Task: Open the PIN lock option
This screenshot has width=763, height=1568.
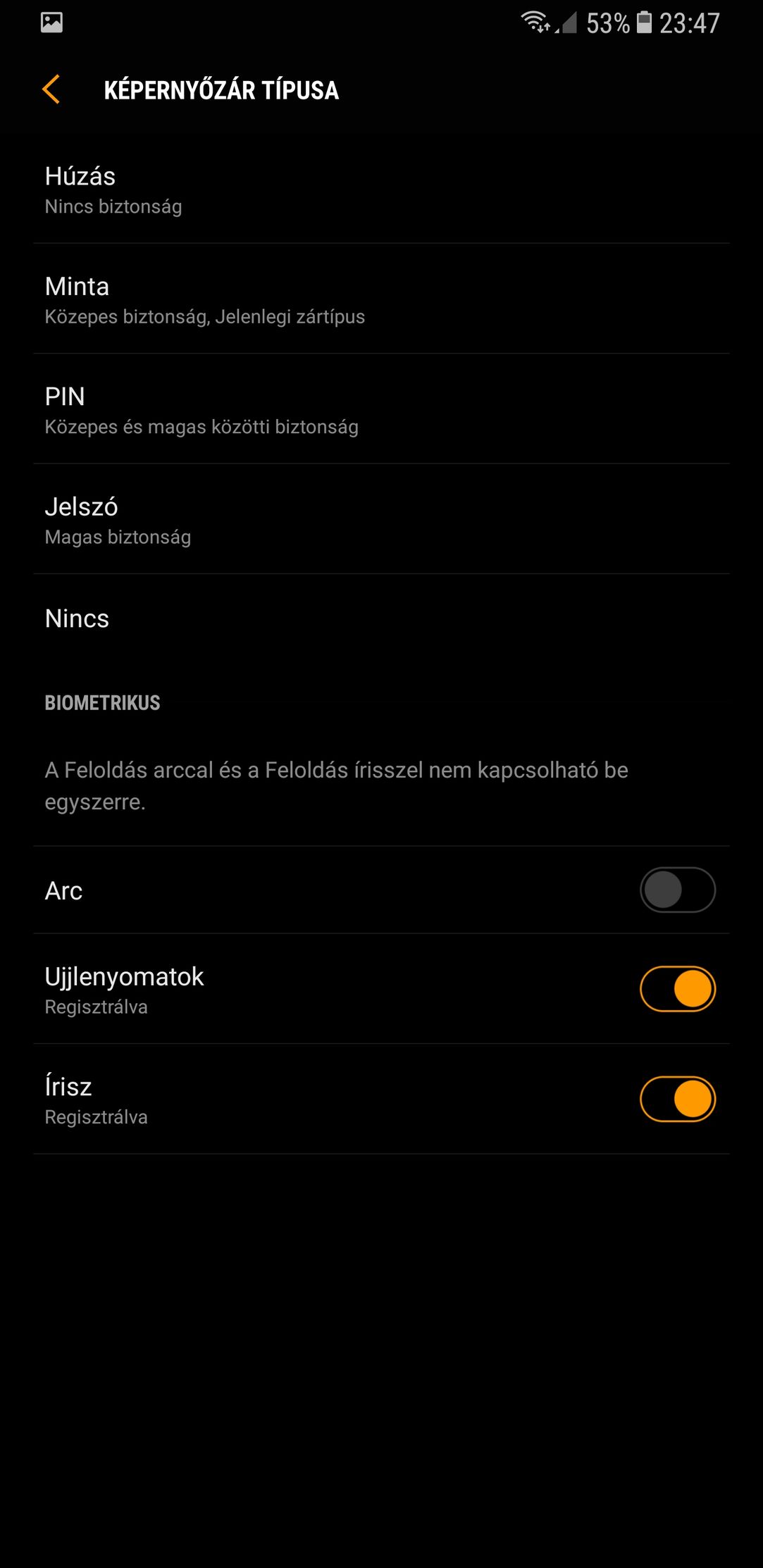Action: pos(381,409)
